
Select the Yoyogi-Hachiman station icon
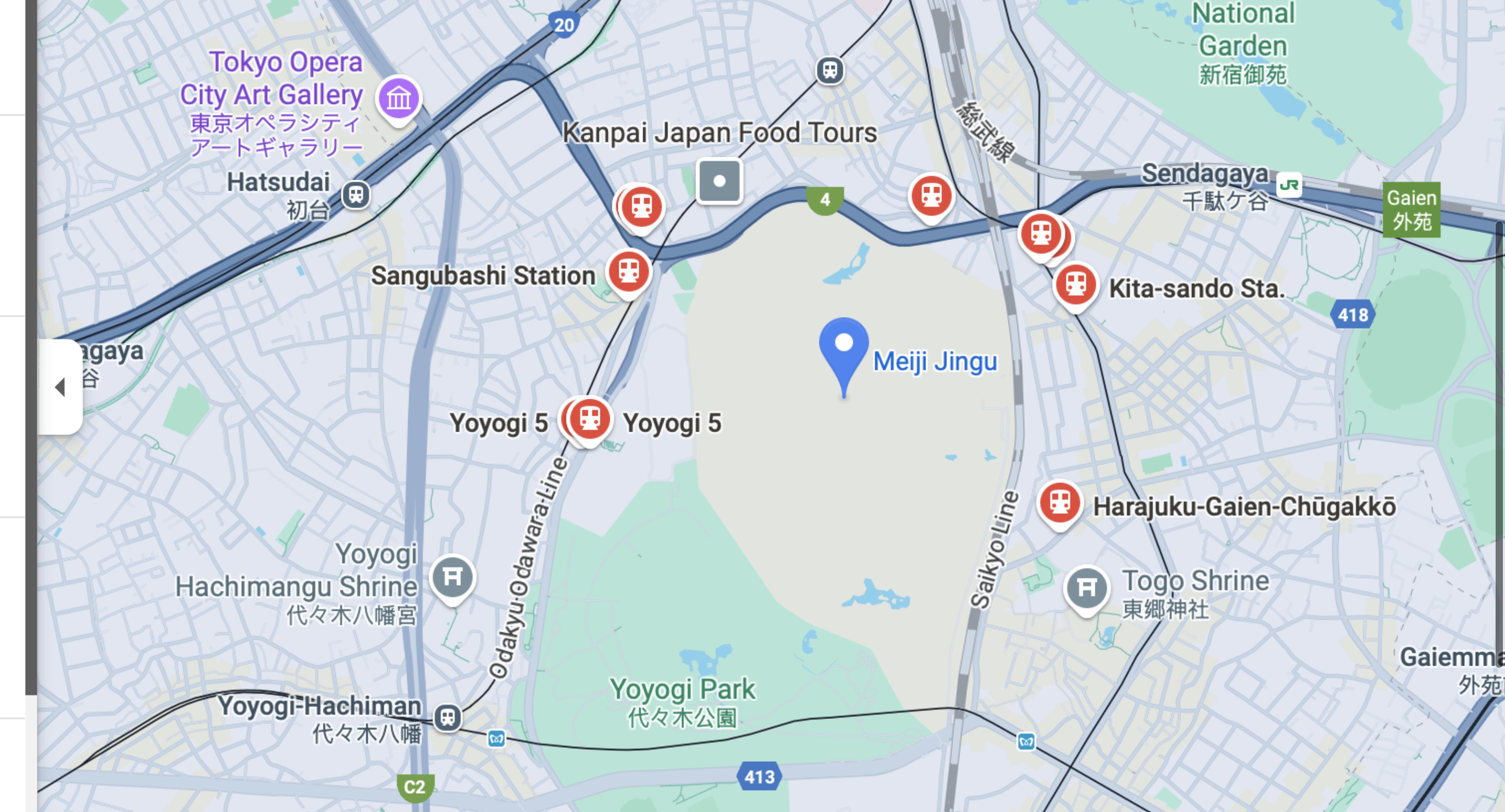pyautogui.click(x=447, y=717)
